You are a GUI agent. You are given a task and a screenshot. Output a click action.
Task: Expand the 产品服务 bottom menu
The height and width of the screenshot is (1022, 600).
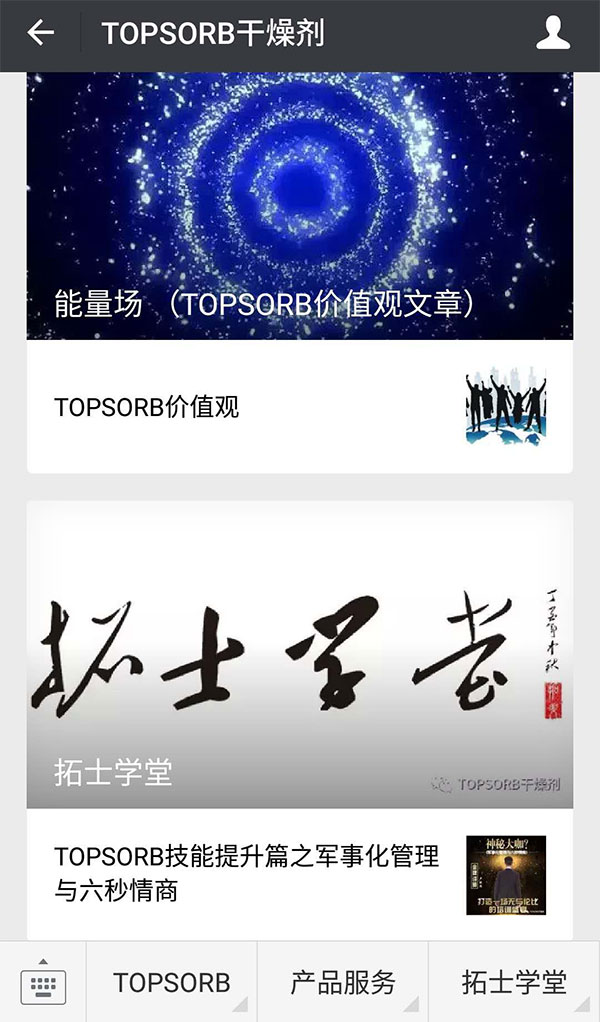tap(343, 983)
